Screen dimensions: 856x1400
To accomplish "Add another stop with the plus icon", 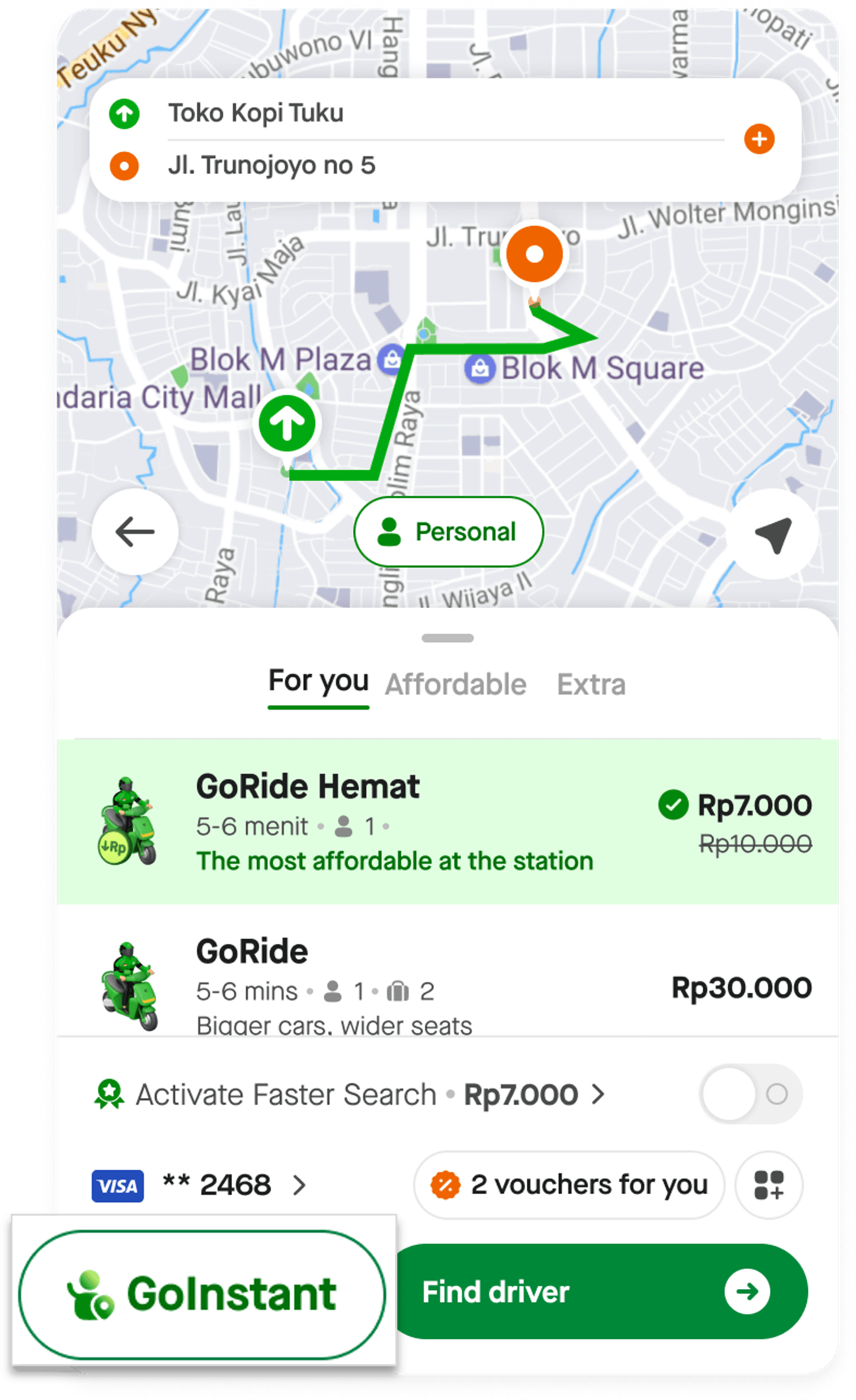I will [x=759, y=139].
